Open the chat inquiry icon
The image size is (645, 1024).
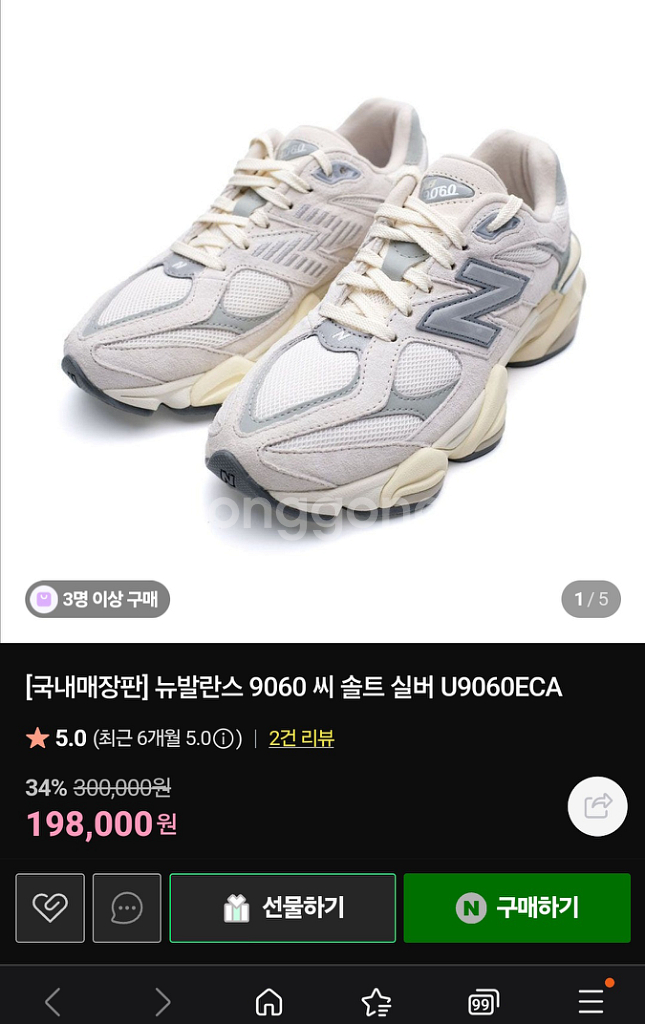(x=127, y=908)
